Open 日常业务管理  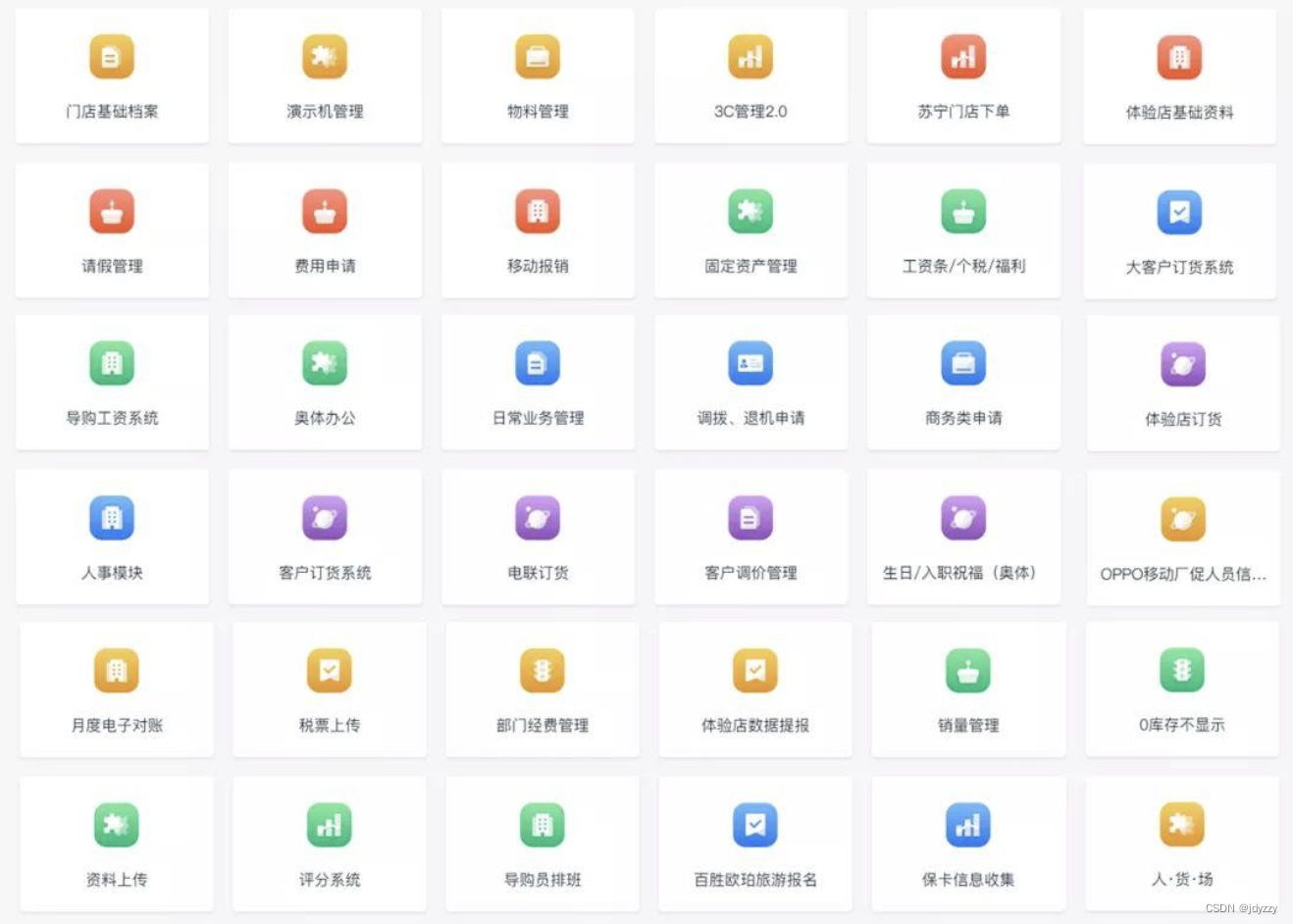click(538, 384)
